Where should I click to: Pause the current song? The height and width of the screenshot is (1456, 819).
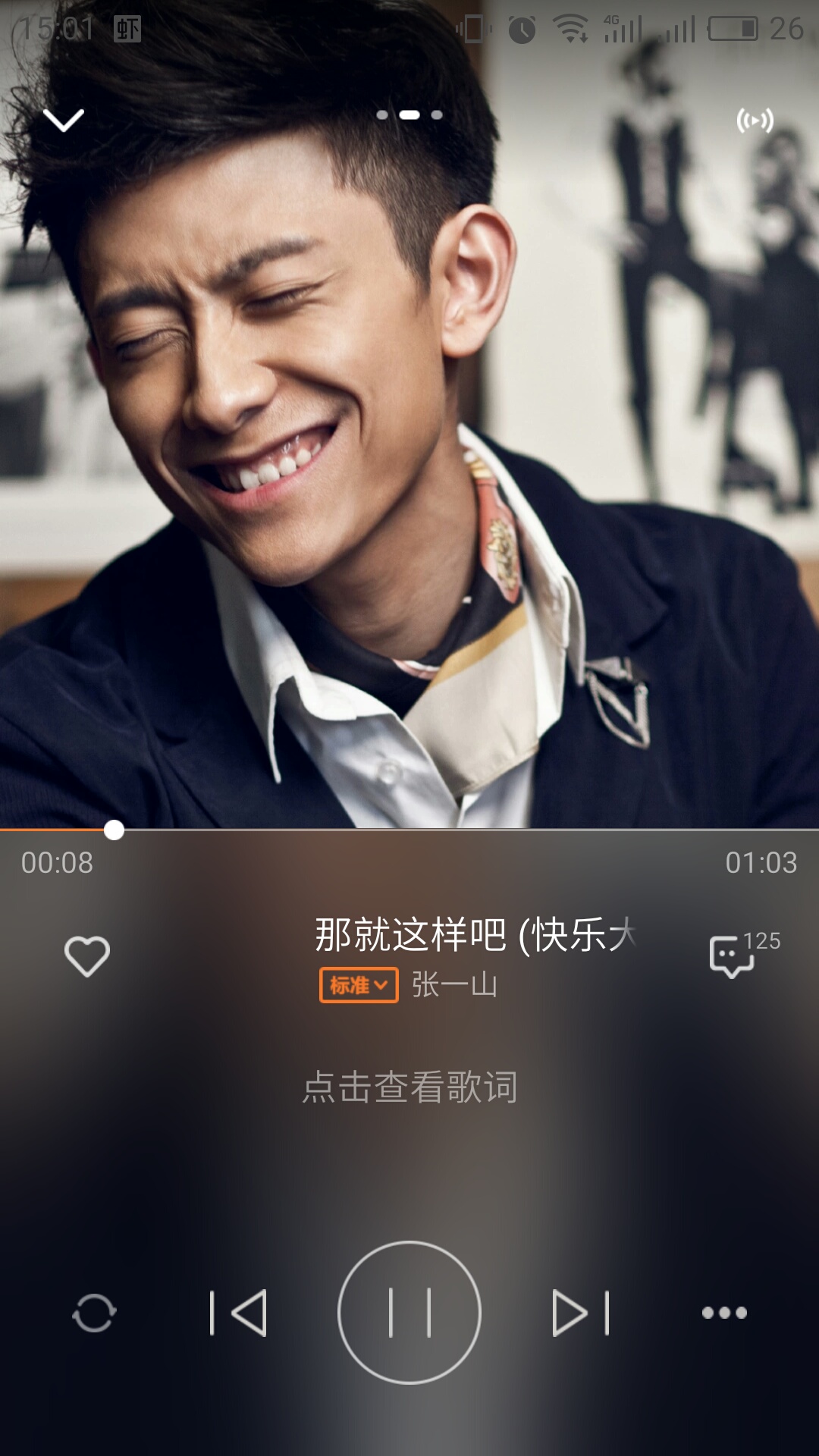pos(409,1313)
